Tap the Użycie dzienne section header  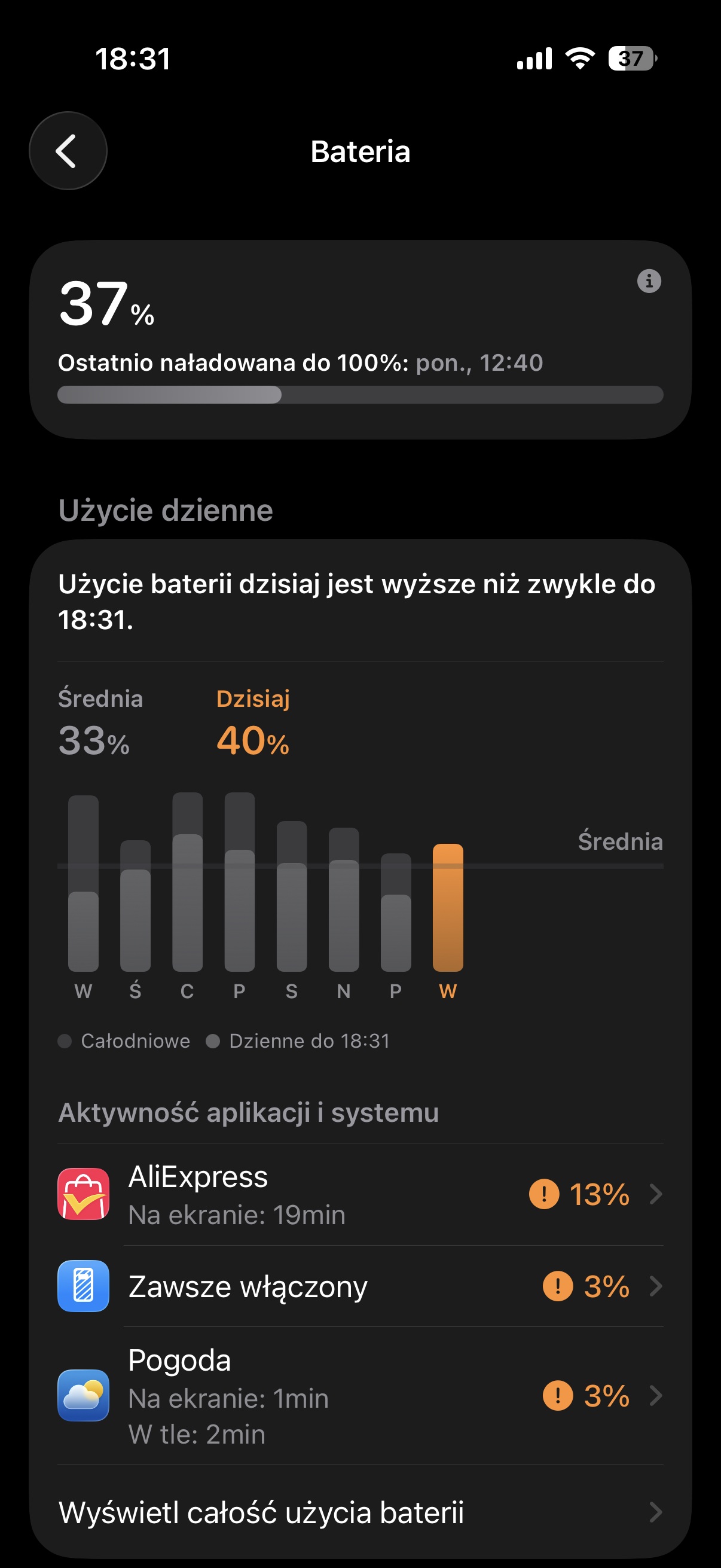(166, 510)
